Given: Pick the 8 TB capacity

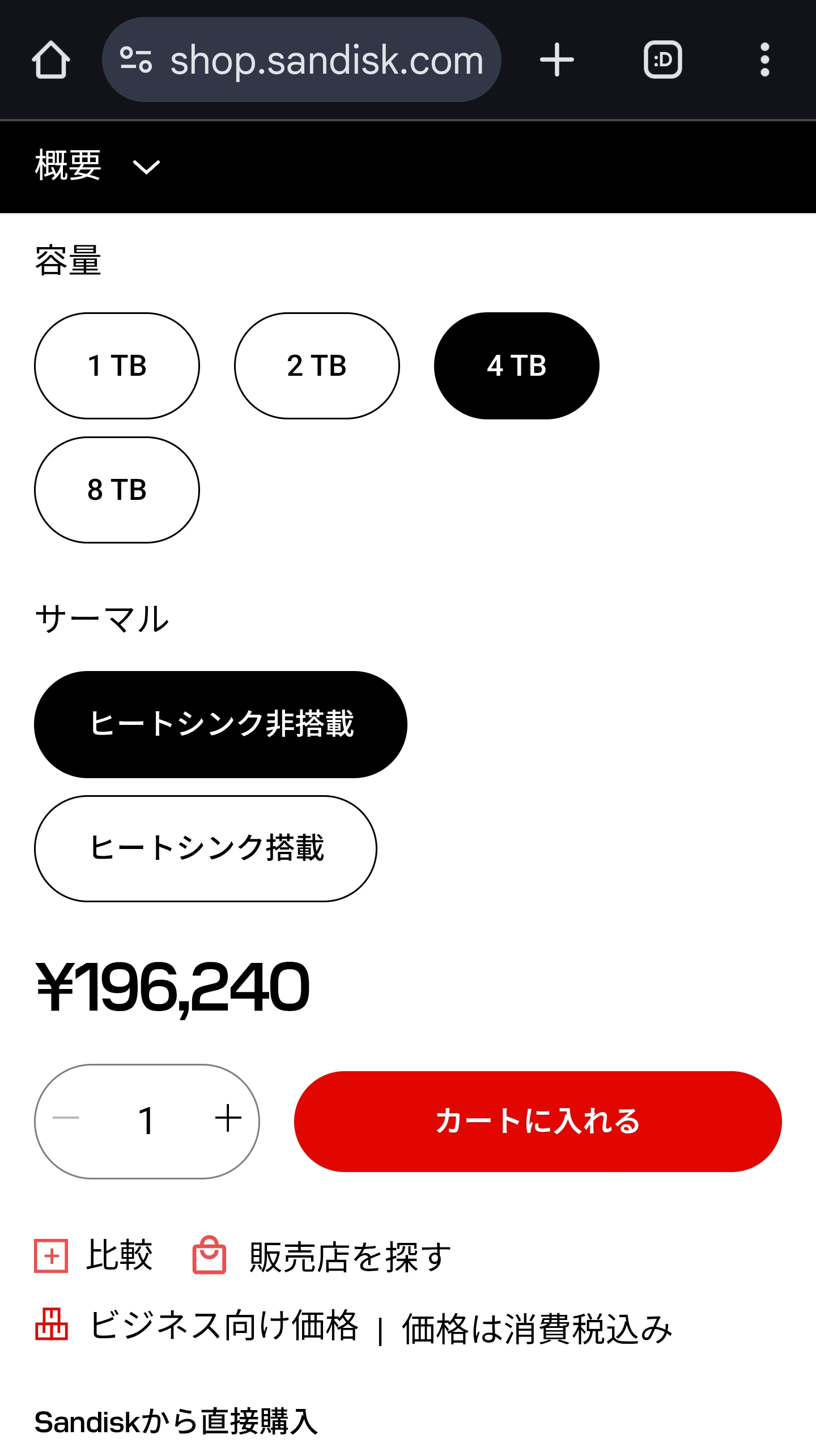Looking at the screenshot, I should [117, 490].
